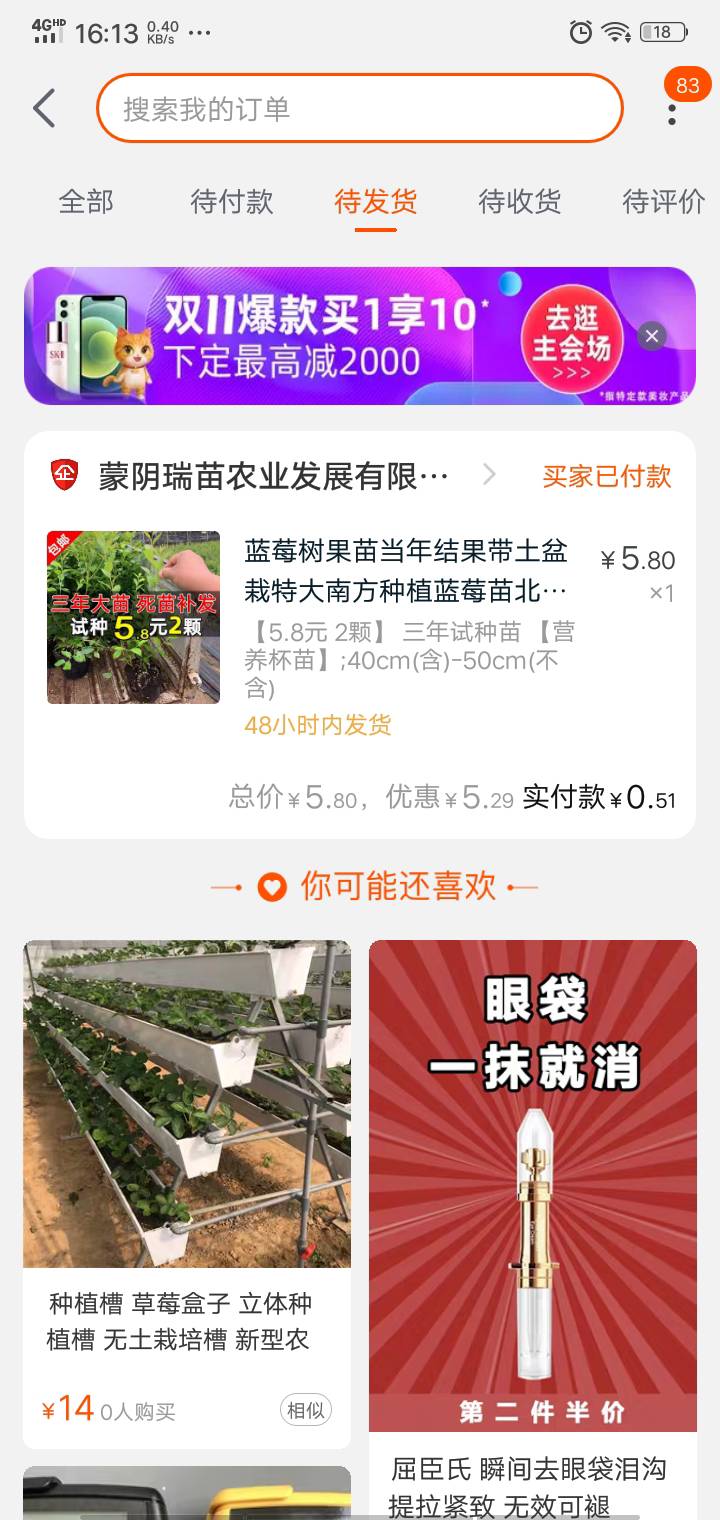Find similar items via 相似

coord(305,1410)
